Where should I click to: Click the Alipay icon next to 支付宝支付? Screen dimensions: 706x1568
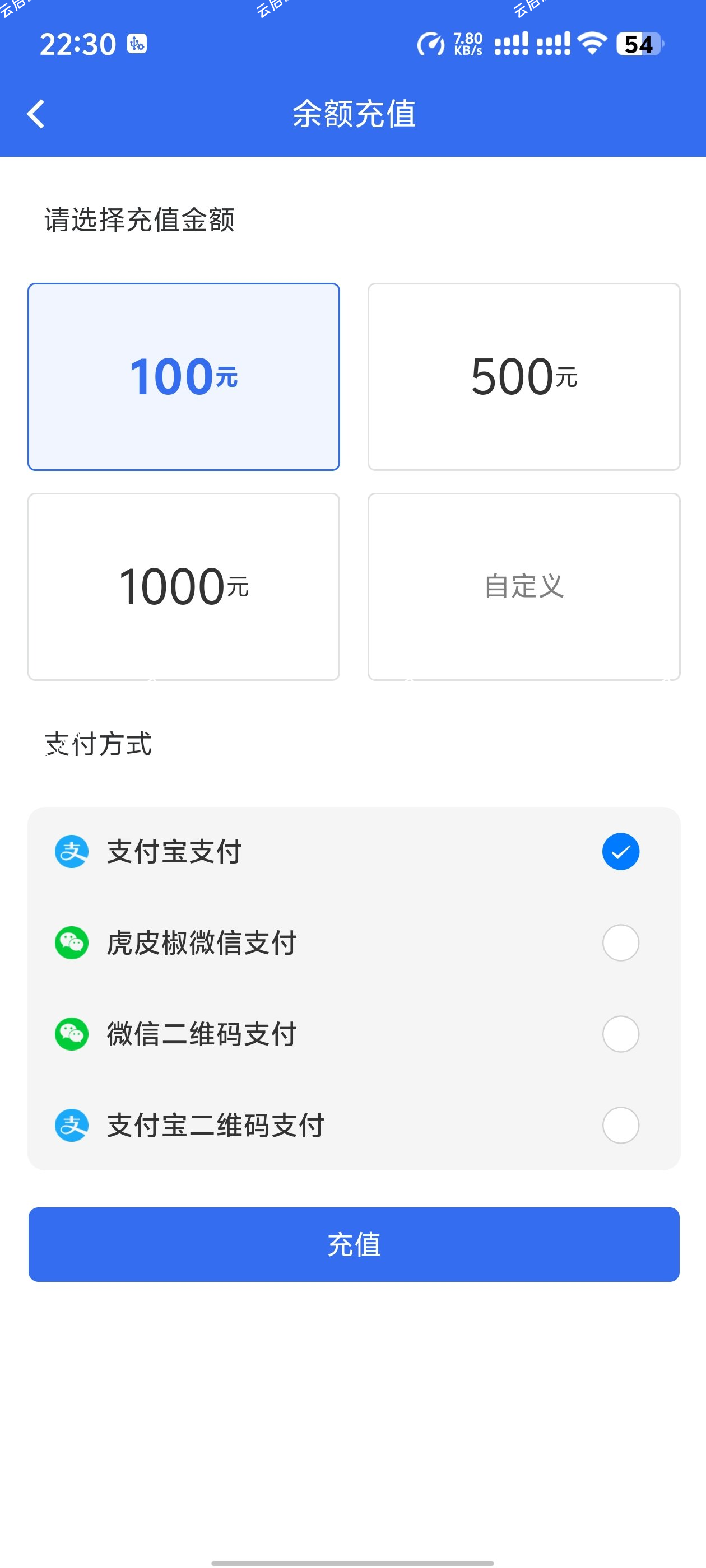coord(71,852)
